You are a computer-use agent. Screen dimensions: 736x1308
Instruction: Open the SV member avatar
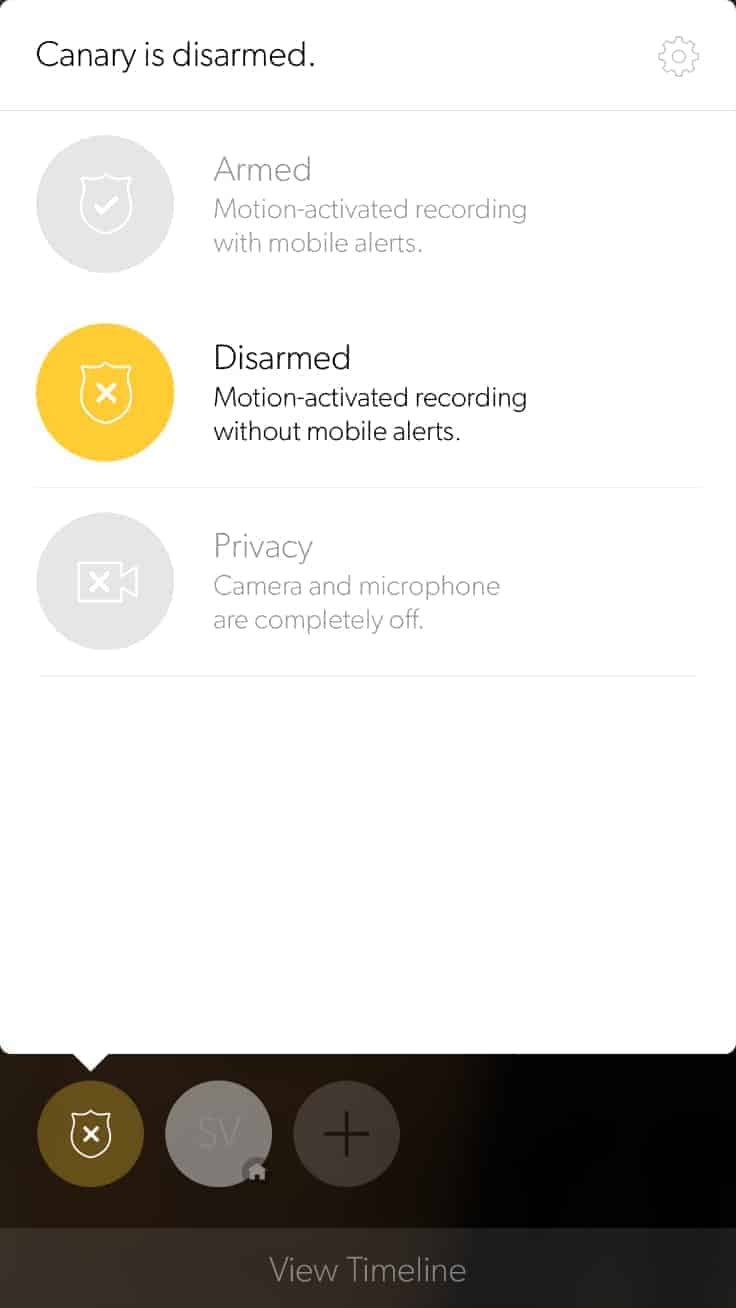tap(219, 1134)
